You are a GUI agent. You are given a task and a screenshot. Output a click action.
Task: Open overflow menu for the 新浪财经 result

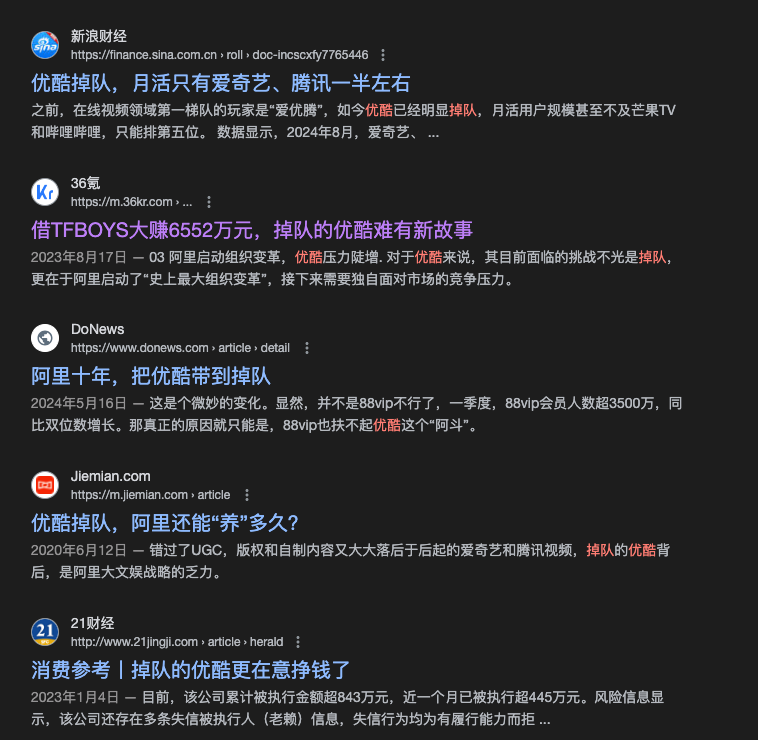coord(383,55)
